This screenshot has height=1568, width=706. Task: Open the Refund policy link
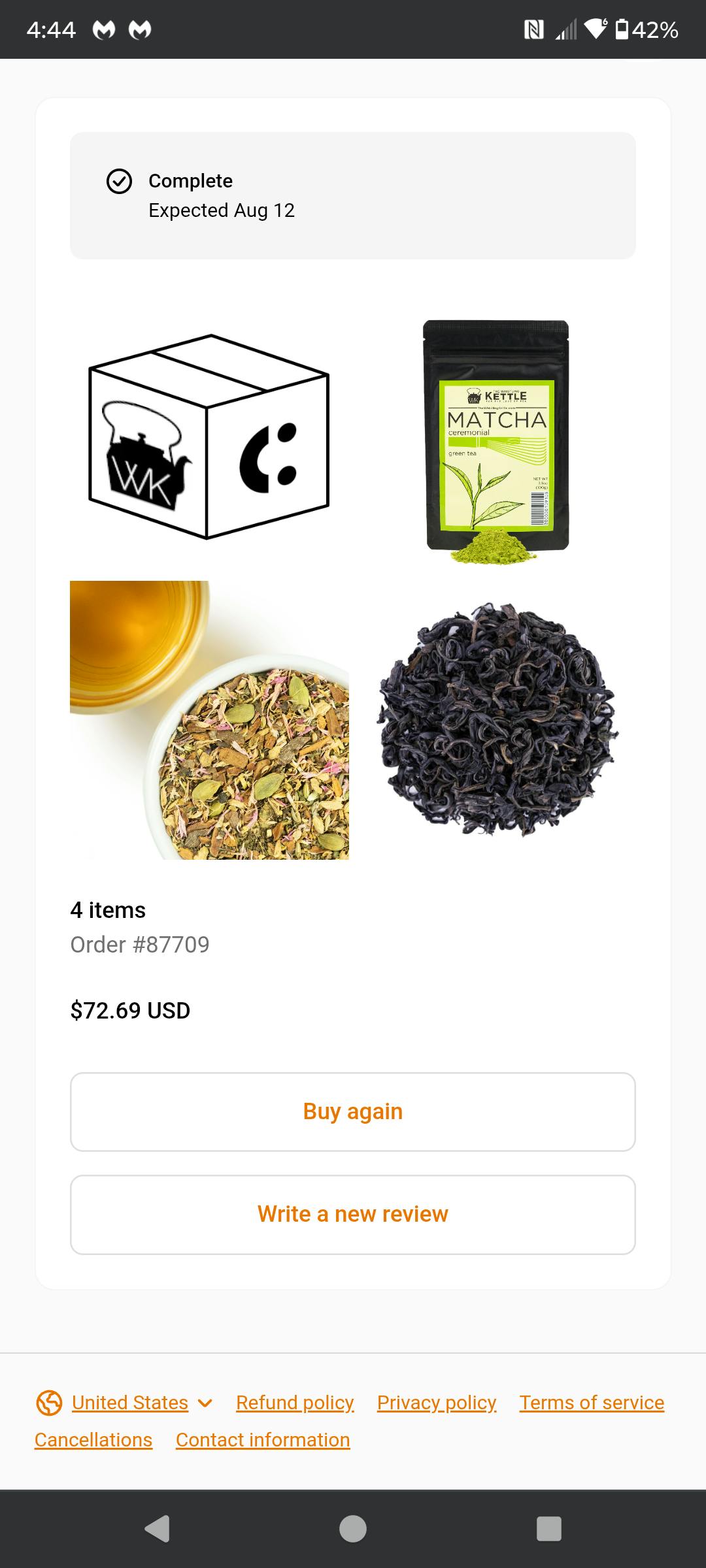[x=295, y=1403]
